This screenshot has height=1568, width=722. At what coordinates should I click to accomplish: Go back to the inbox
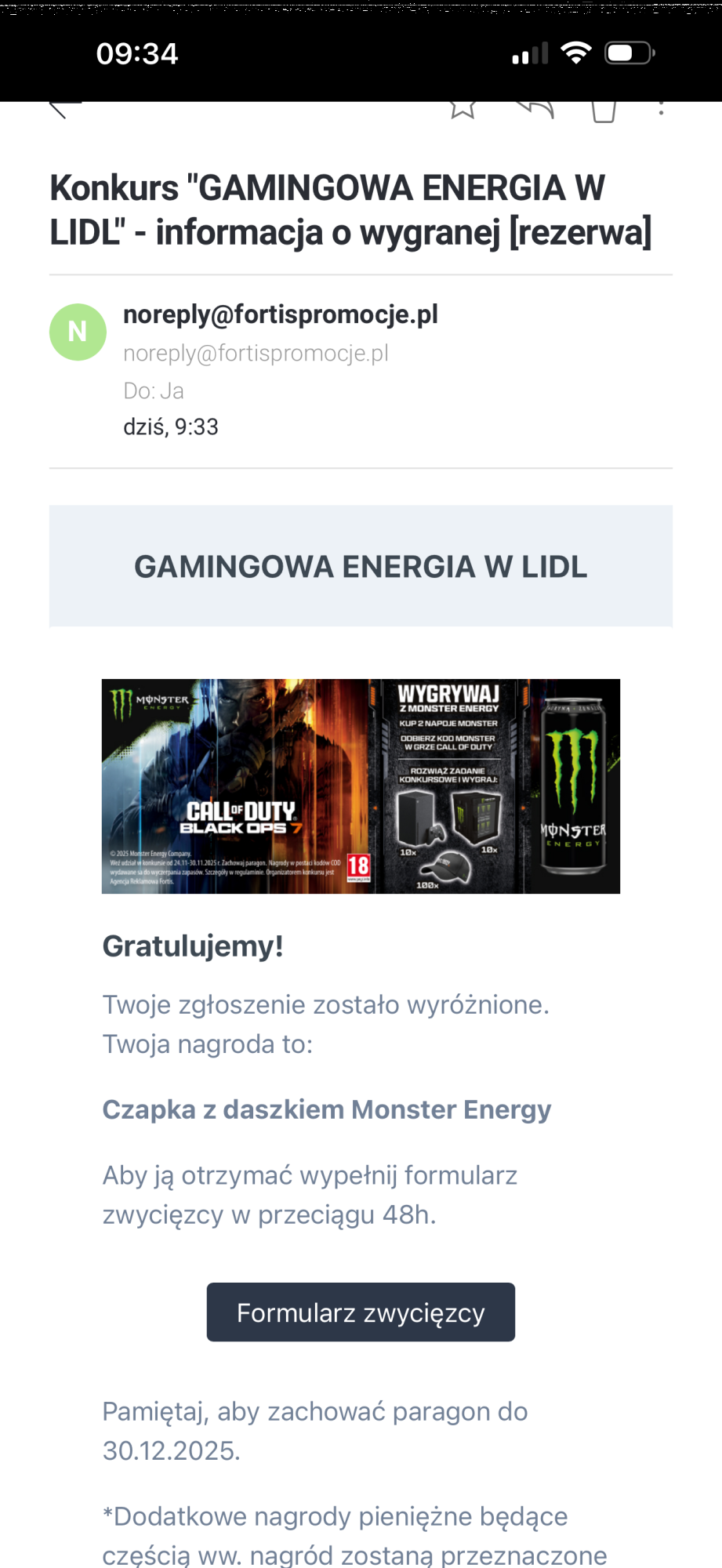tap(64, 108)
